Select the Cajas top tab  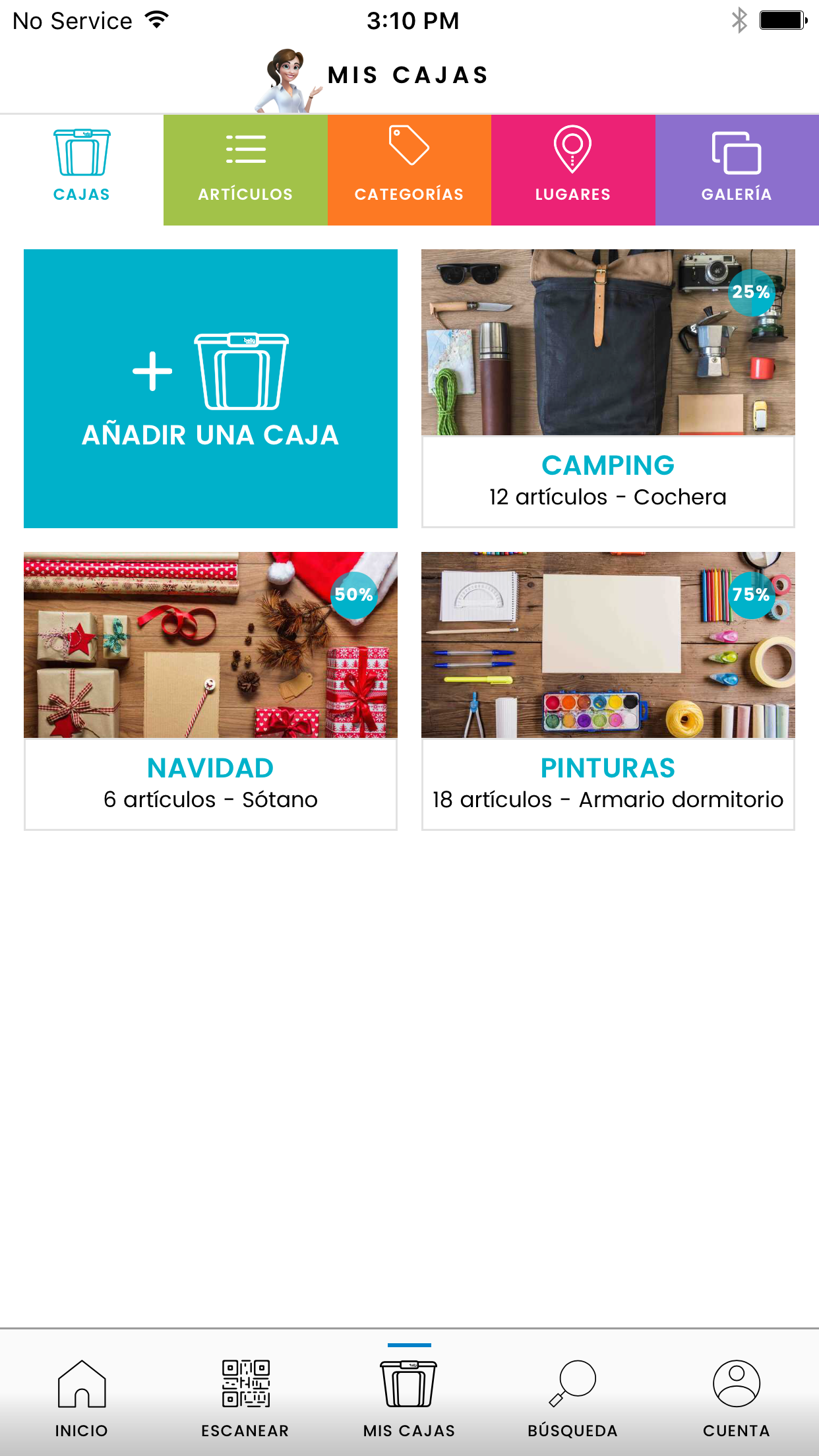pyautogui.click(x=82, y=169)
